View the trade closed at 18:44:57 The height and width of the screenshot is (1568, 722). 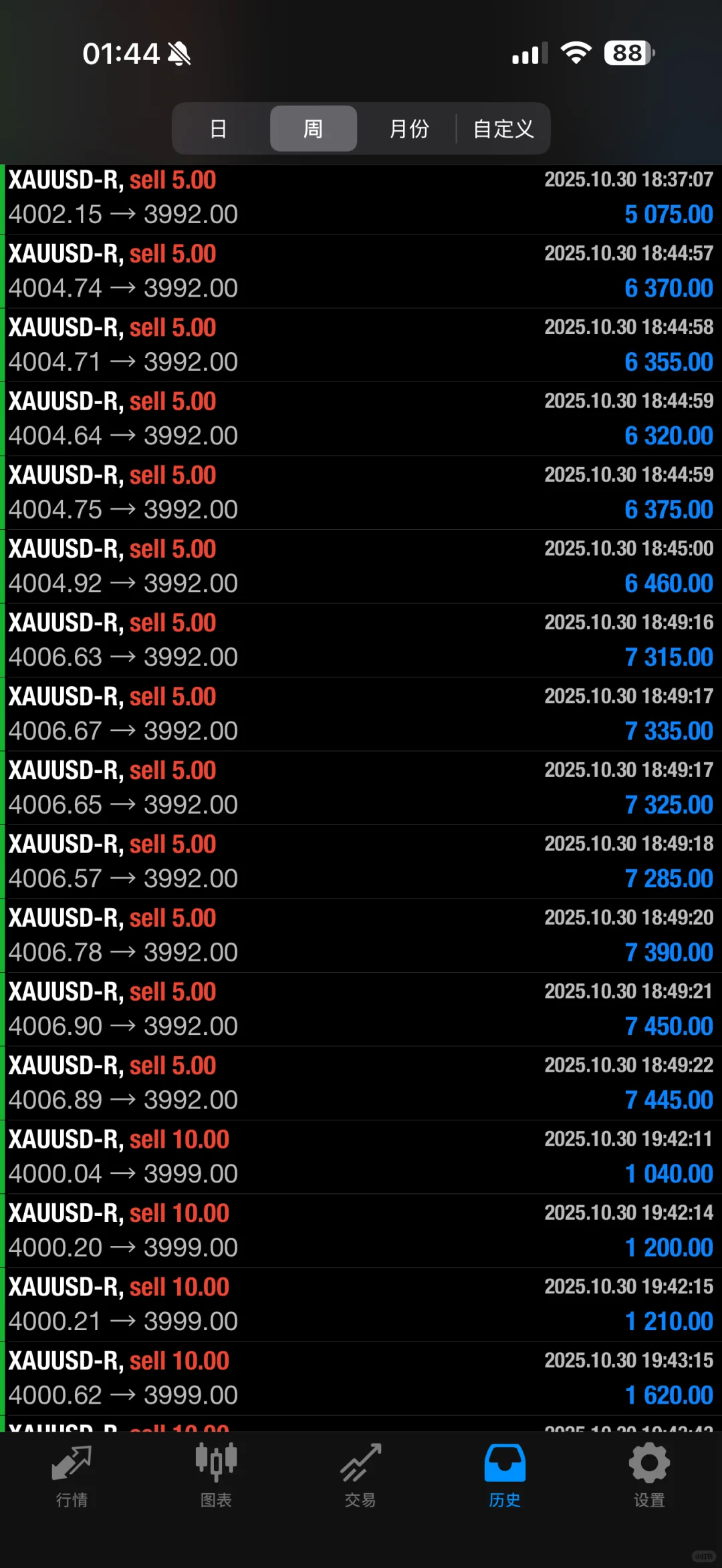coord(361,271)
